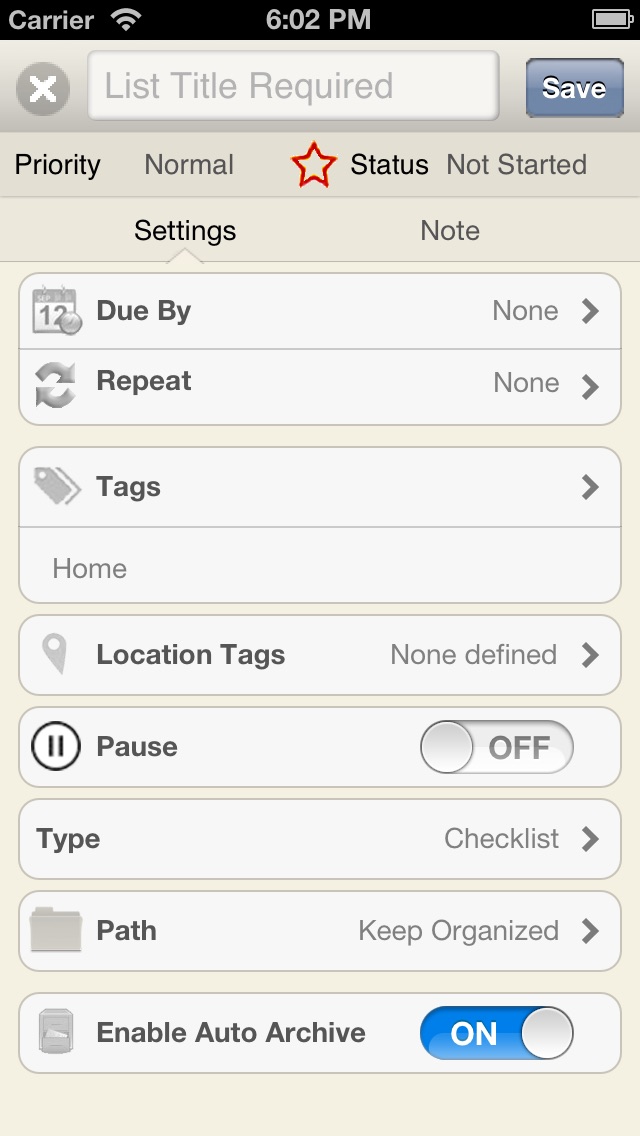Switch to the Note tab

click(450, 230)
